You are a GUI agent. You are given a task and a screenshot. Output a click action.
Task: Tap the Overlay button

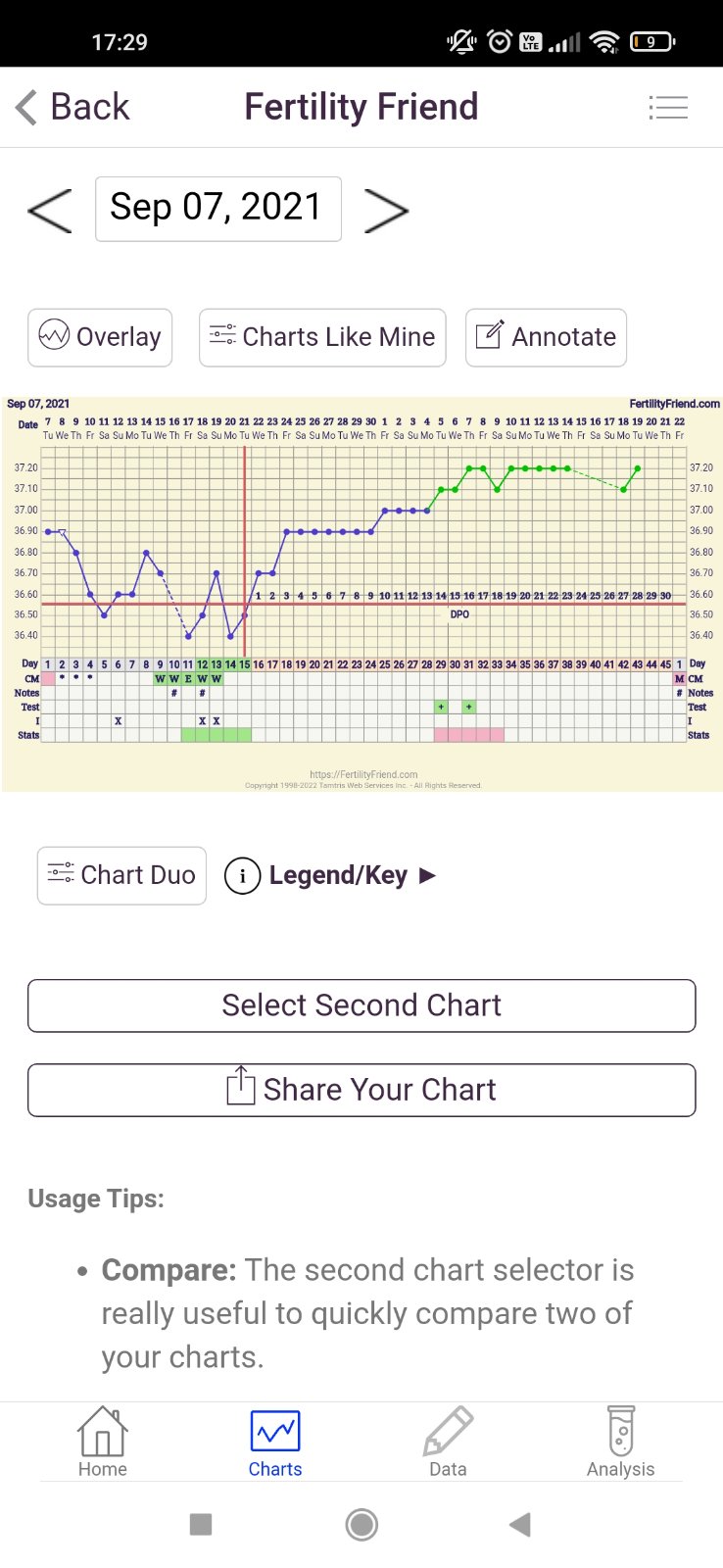(100, 337)
